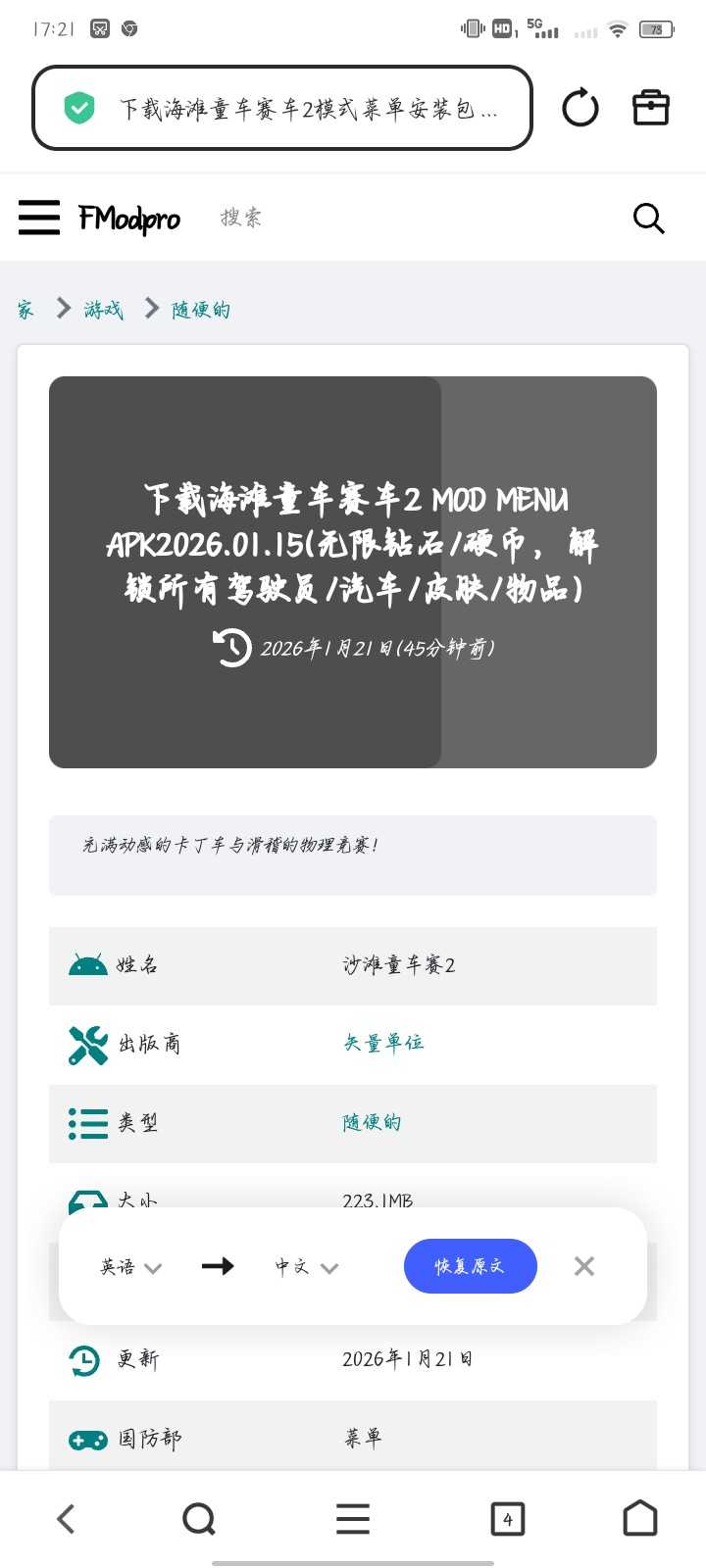Go to the browser home page
706x1568 pixels.
point(640,1519)
